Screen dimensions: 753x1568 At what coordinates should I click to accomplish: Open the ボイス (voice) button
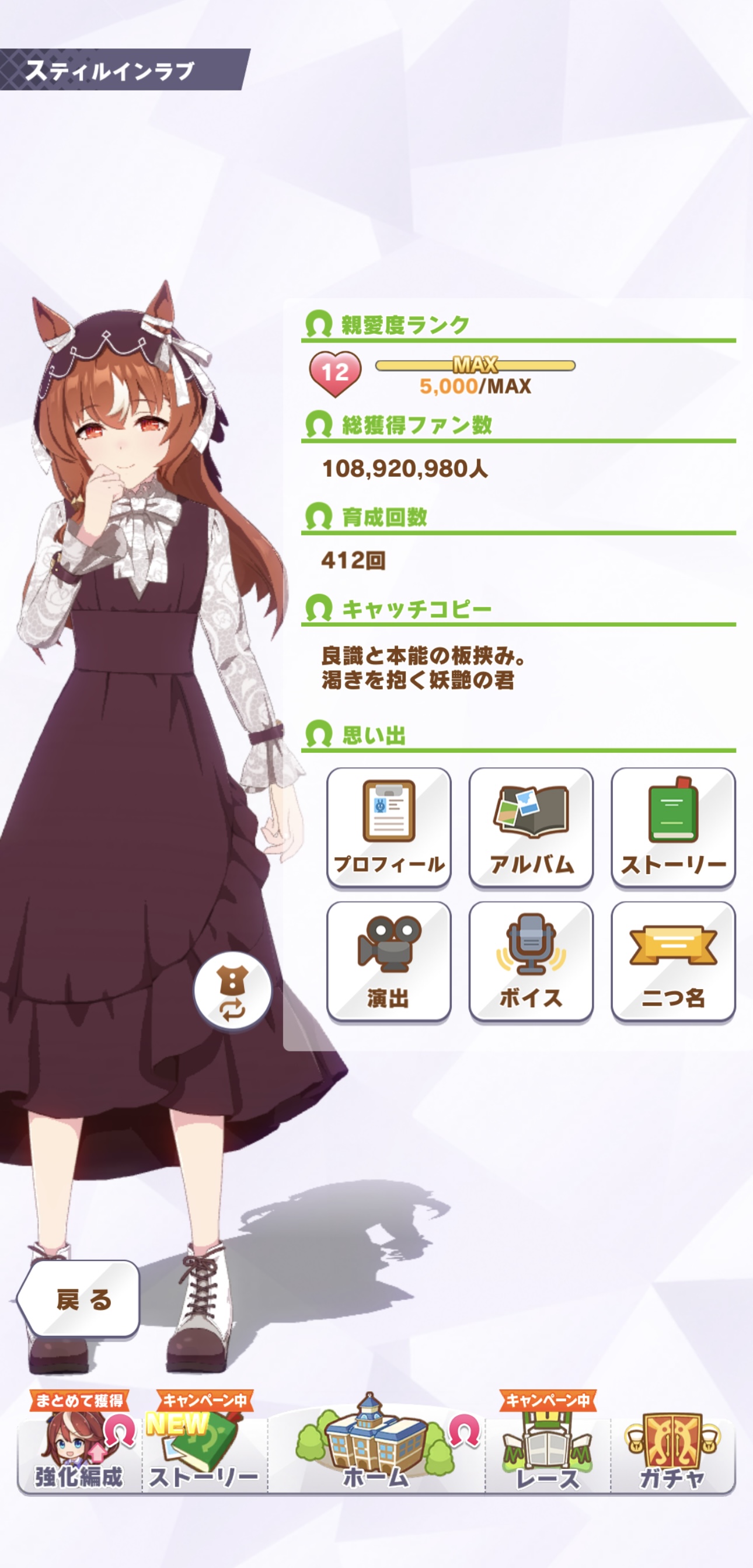click(x=531, y=961)
